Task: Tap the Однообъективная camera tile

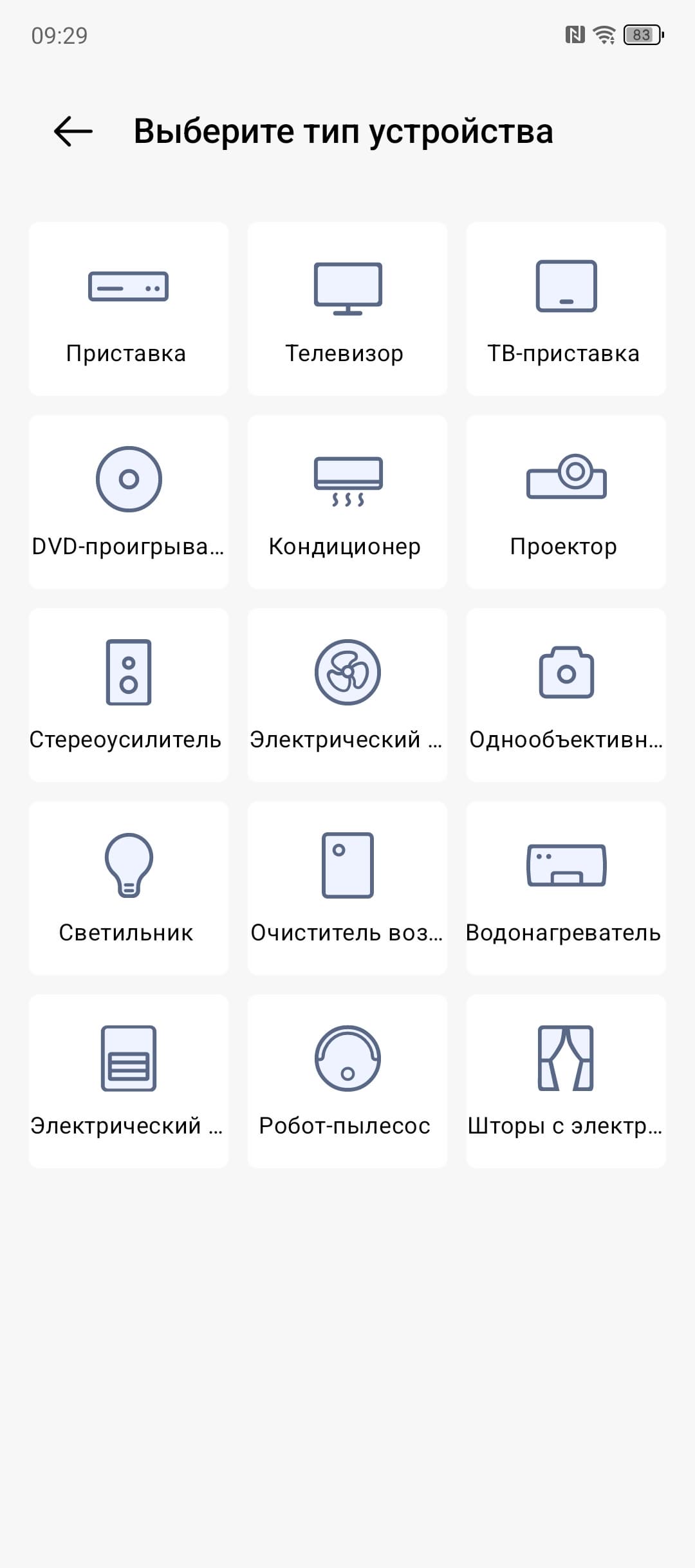Action: [566, 695]
